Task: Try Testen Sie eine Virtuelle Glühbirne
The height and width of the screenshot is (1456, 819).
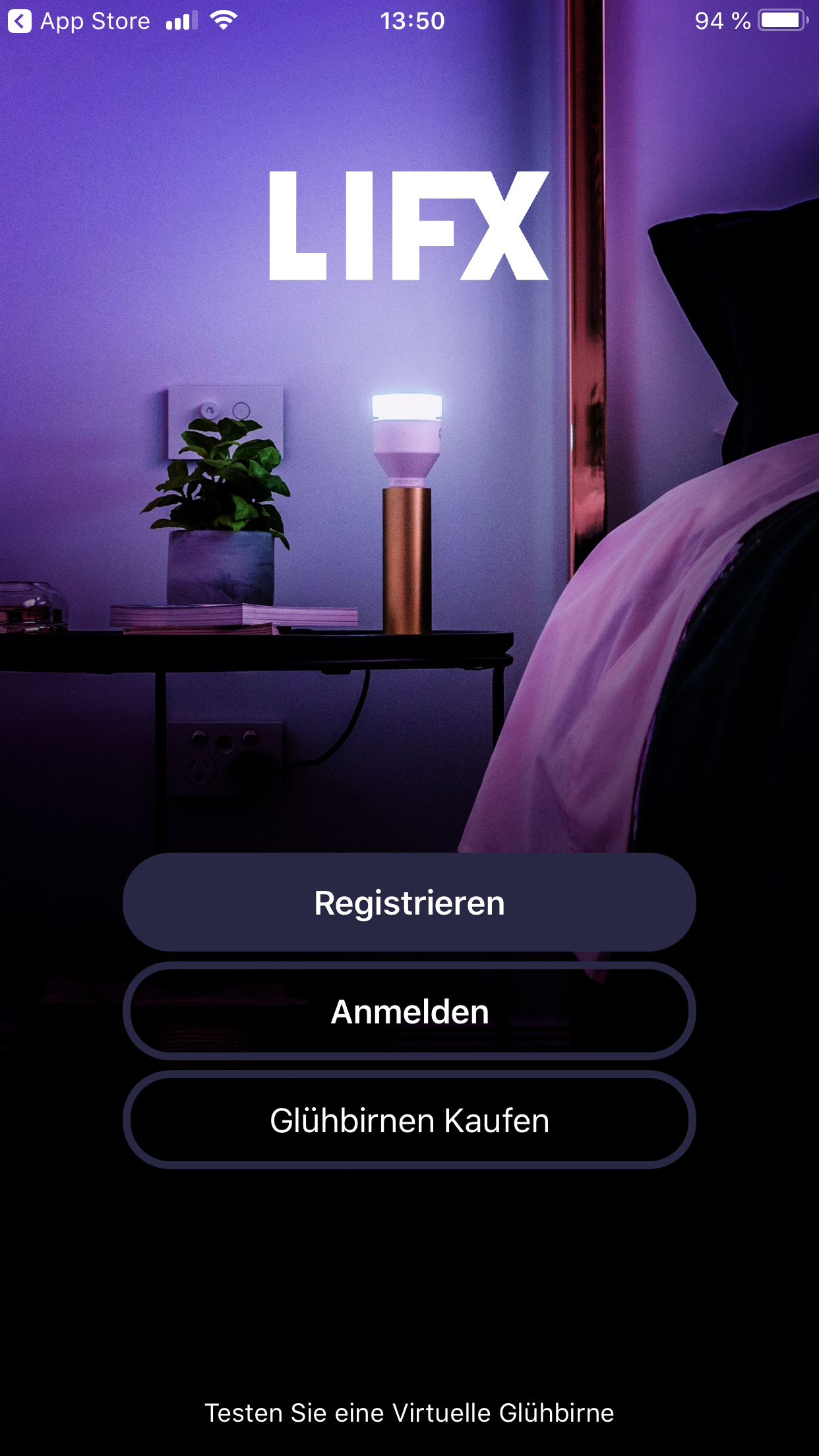Action: click(409, 1412)
